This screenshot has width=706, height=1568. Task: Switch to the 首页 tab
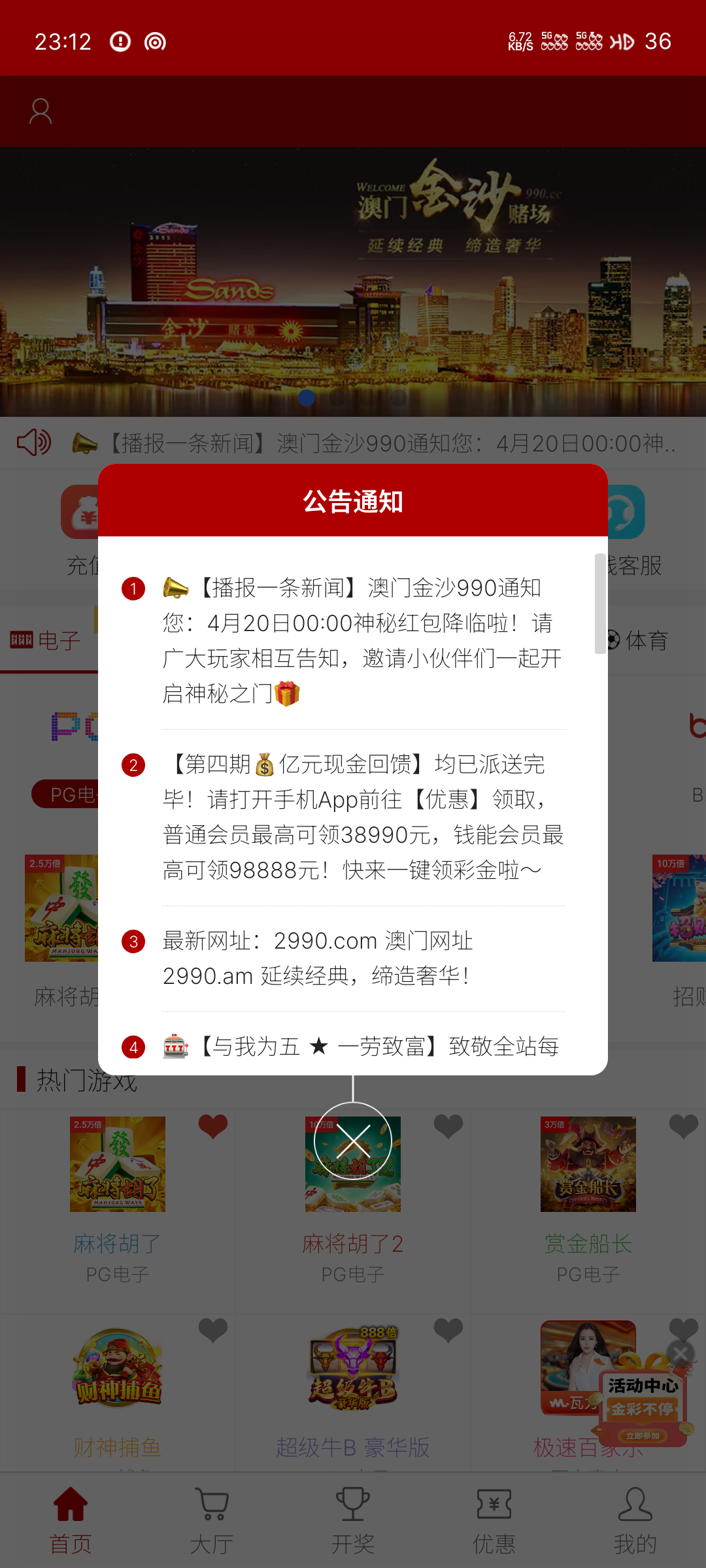point(71,1520)
